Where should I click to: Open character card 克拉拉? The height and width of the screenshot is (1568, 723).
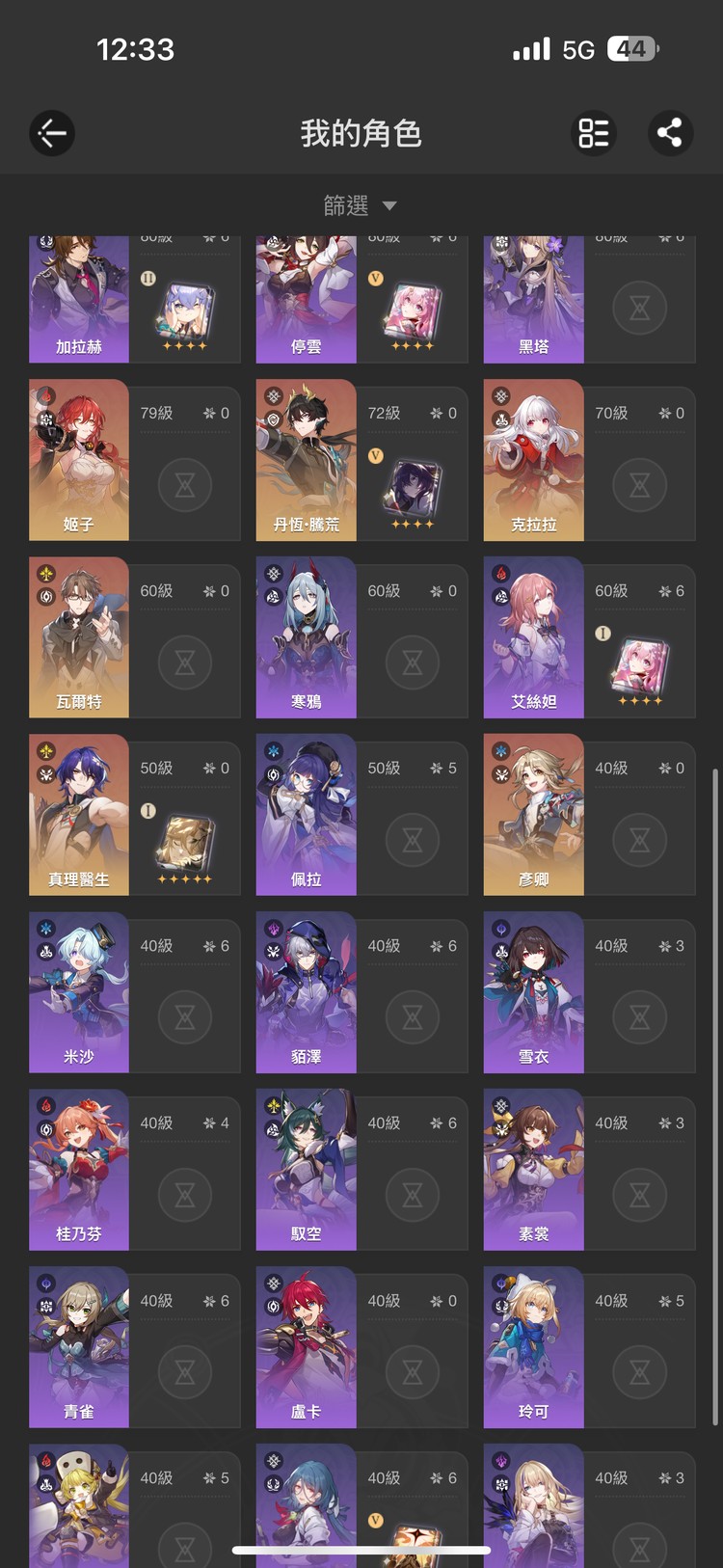pos(589,460)
